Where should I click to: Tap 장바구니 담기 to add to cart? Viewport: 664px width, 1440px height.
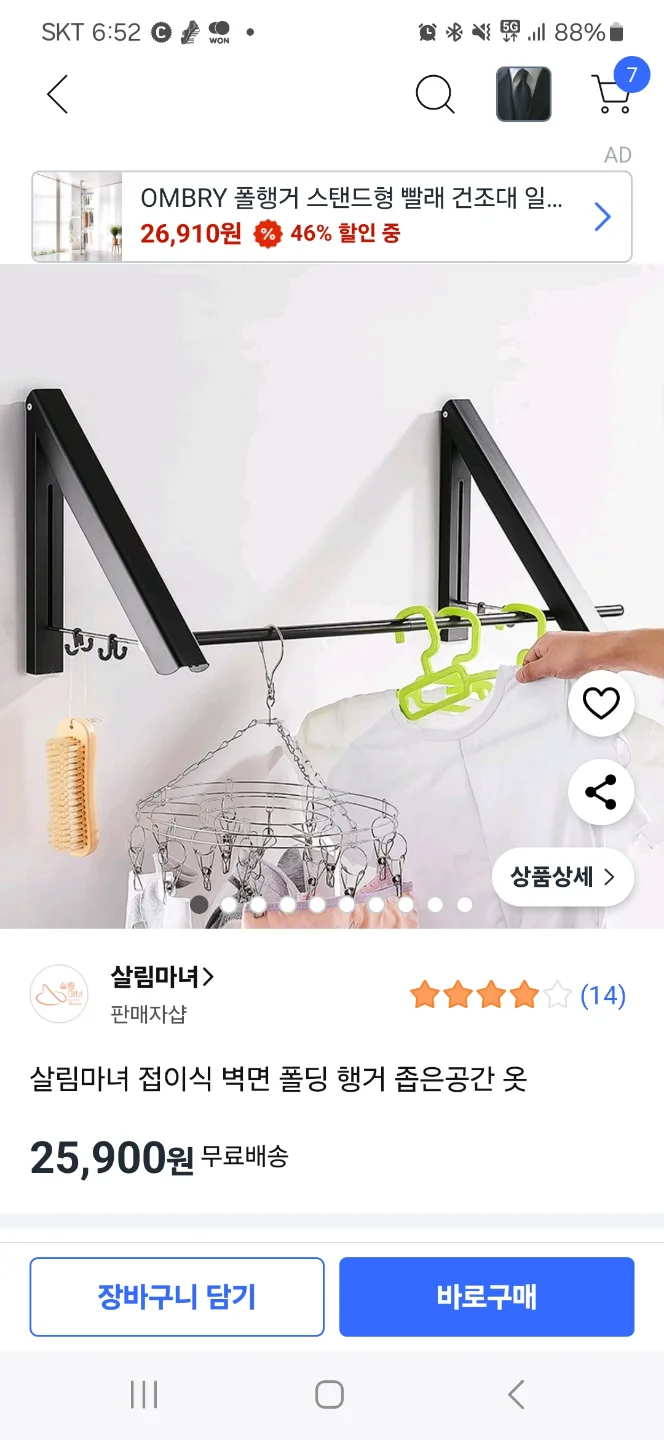coord(177,1297)
